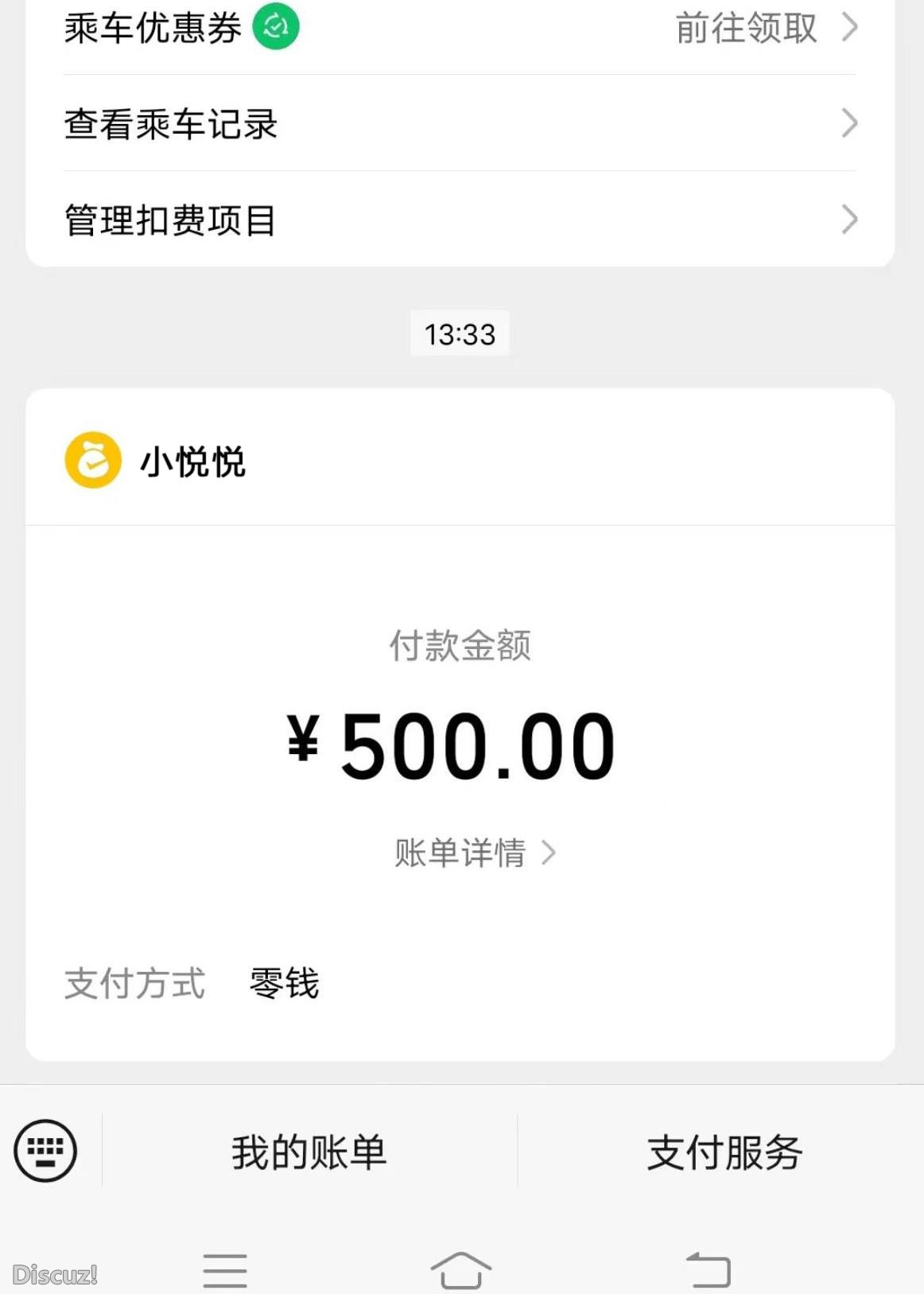The width and height of the screenshot is (924, 1294).
Task: Expand 管理扣费项目 with its chevron
Action: pyautogui.click(x=851, y=220)
